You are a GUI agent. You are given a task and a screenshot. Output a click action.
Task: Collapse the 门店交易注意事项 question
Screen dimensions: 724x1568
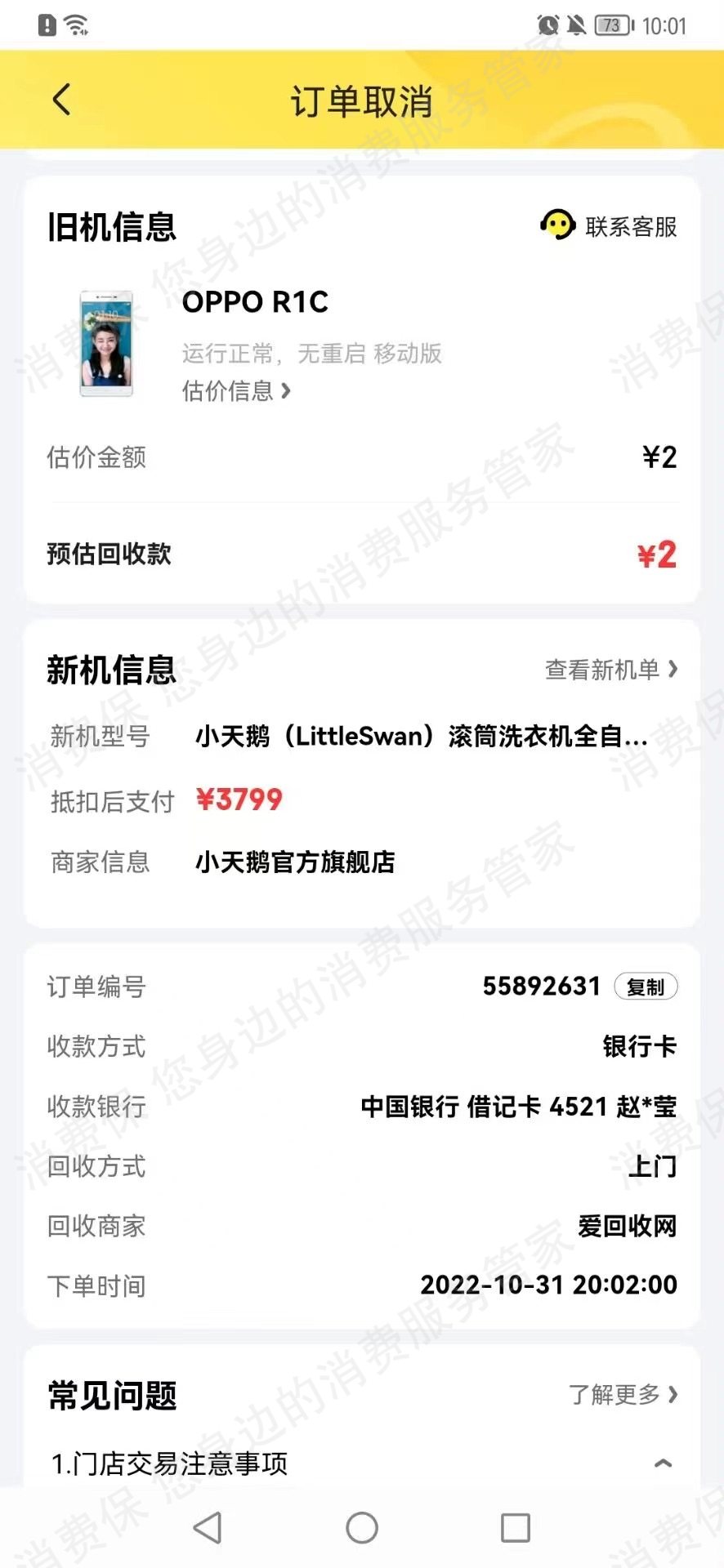(664, 1463)
